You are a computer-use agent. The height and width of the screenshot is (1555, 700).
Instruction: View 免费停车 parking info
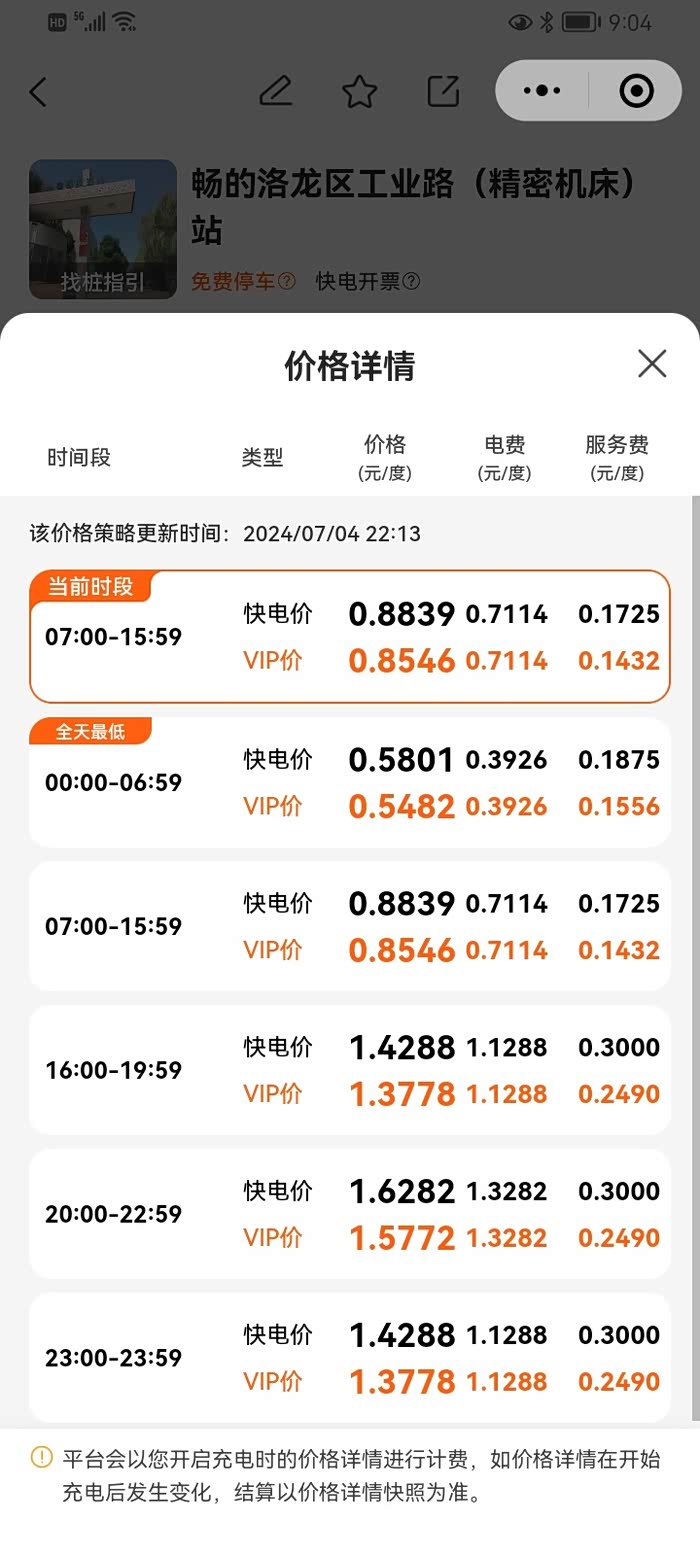pyautogui.click(x=243, y=282)
